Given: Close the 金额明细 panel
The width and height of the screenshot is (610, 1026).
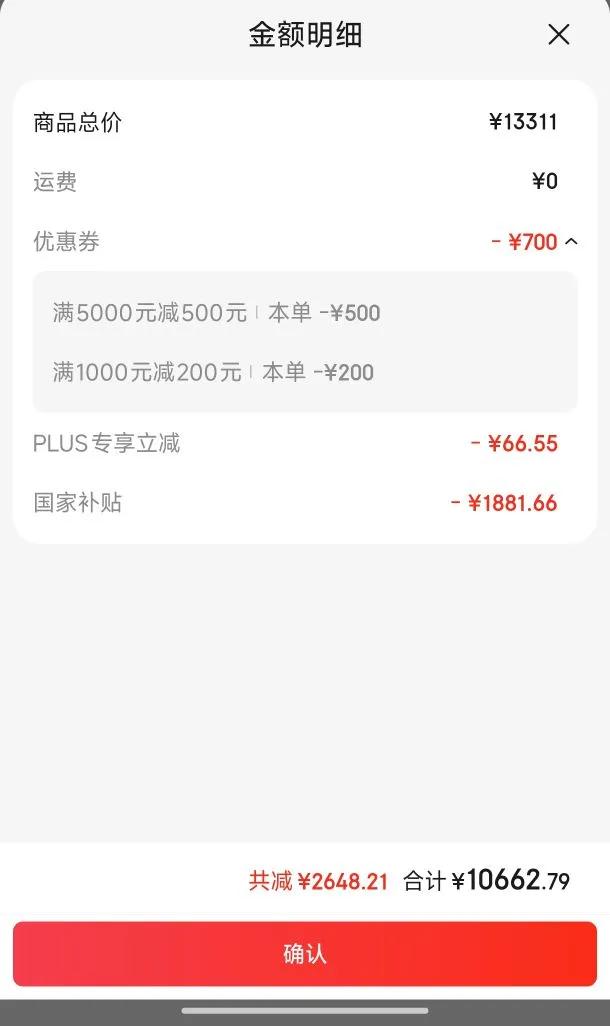Looking at the screenshot, I should pos(559,35).
